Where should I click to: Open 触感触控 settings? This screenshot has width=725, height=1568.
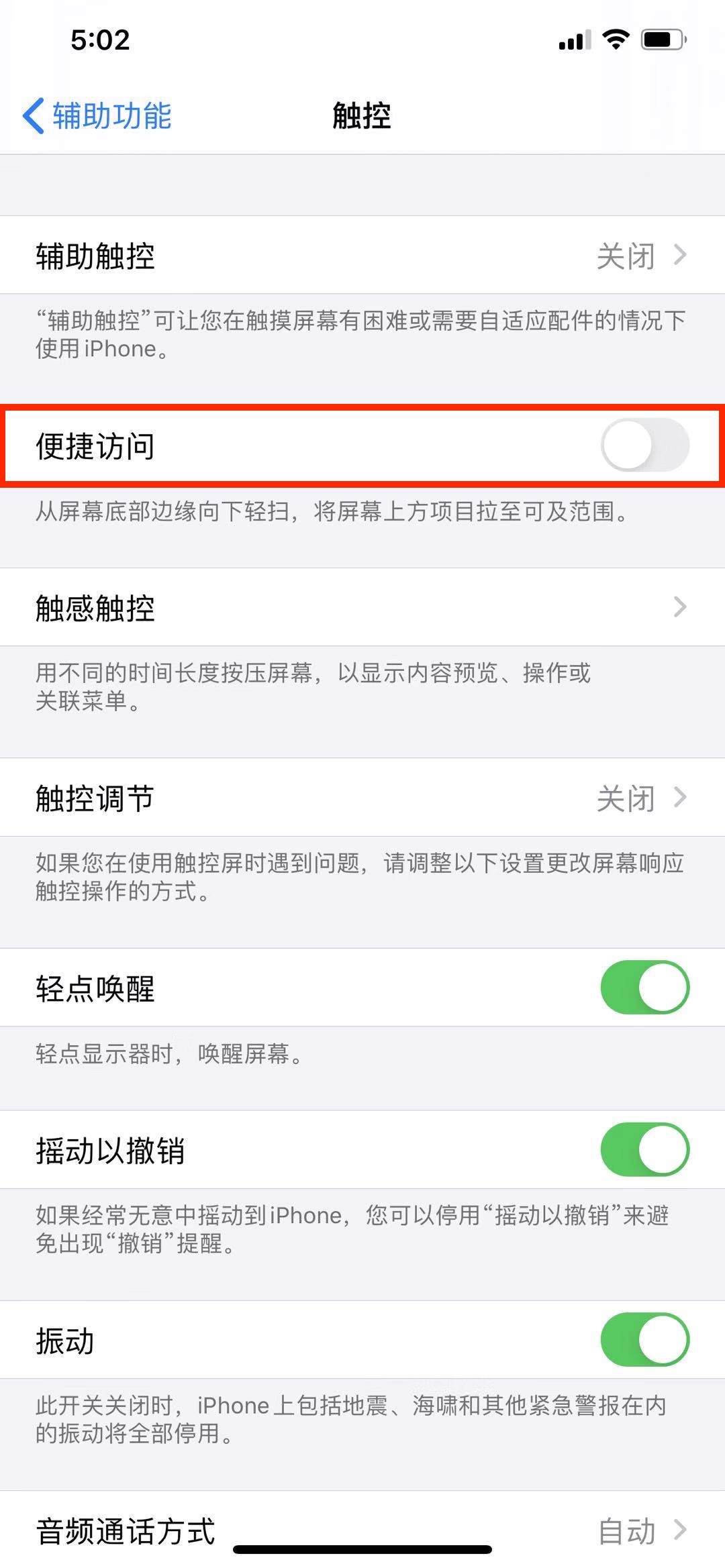tap(362, 607)
